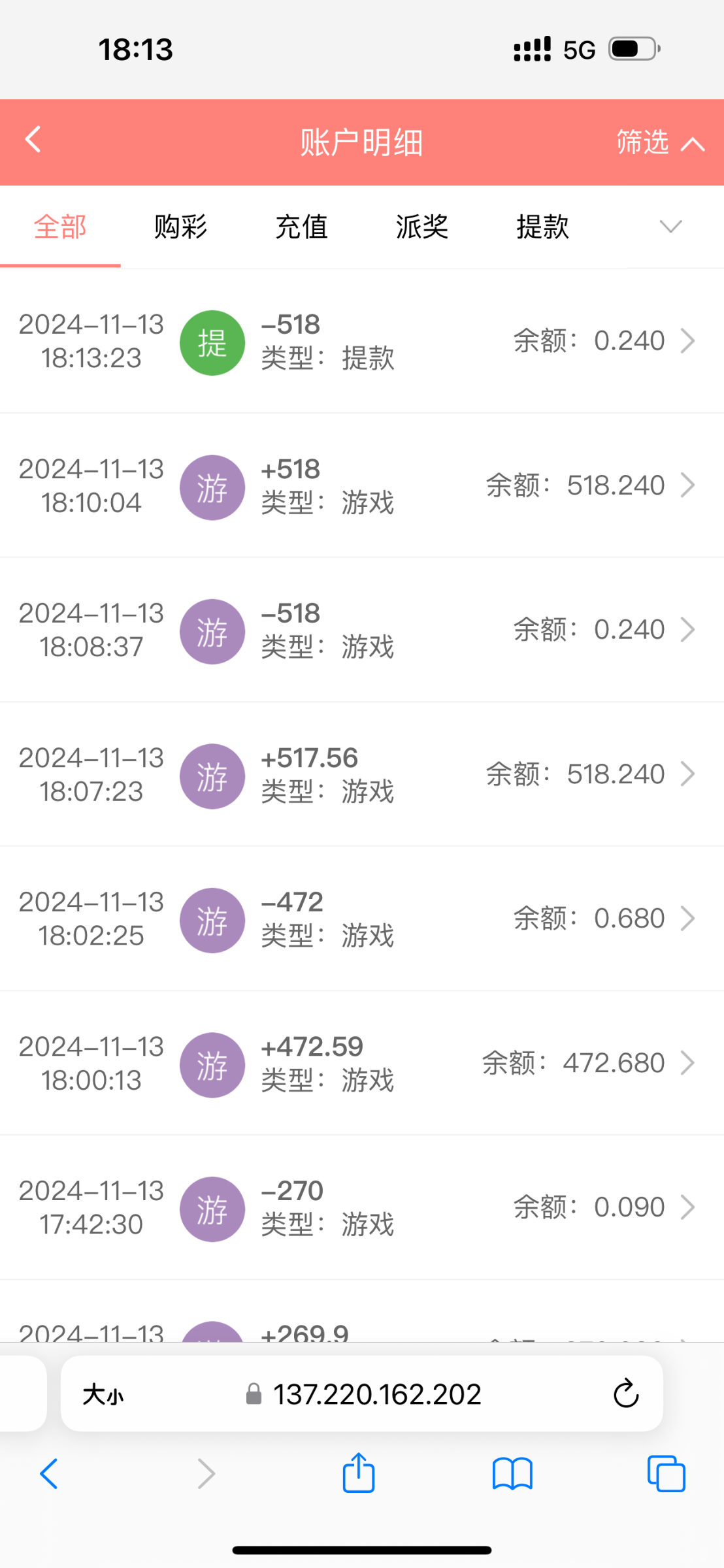Viewport: 724px width, 1568px height.
Task: Tap the address bar showing 137.220.162.202
Action: coord(376,1395)
